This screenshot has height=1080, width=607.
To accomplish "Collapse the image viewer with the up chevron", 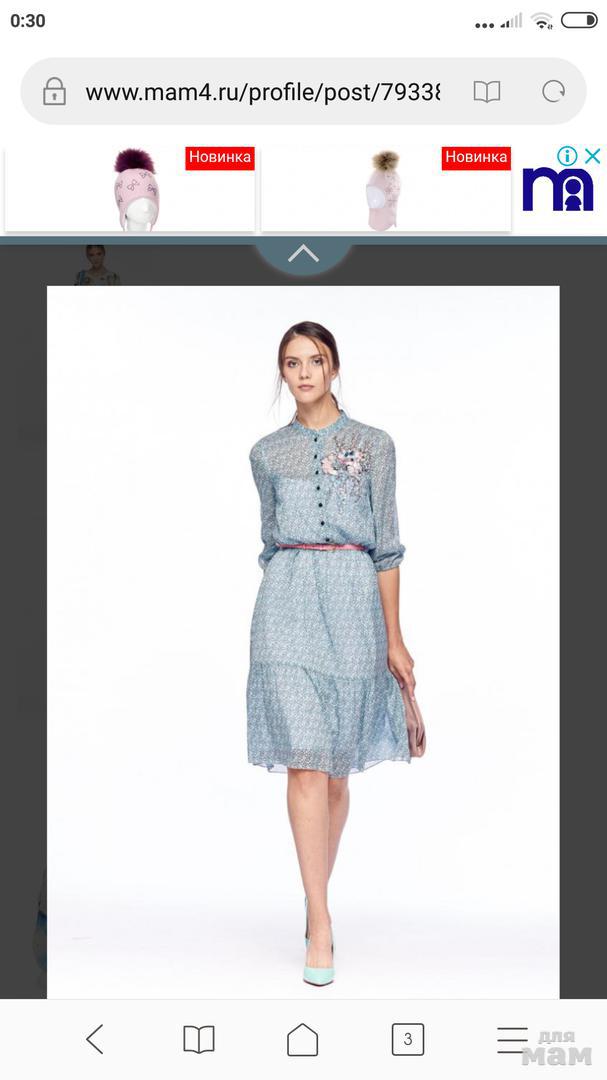I will [303, 254].
